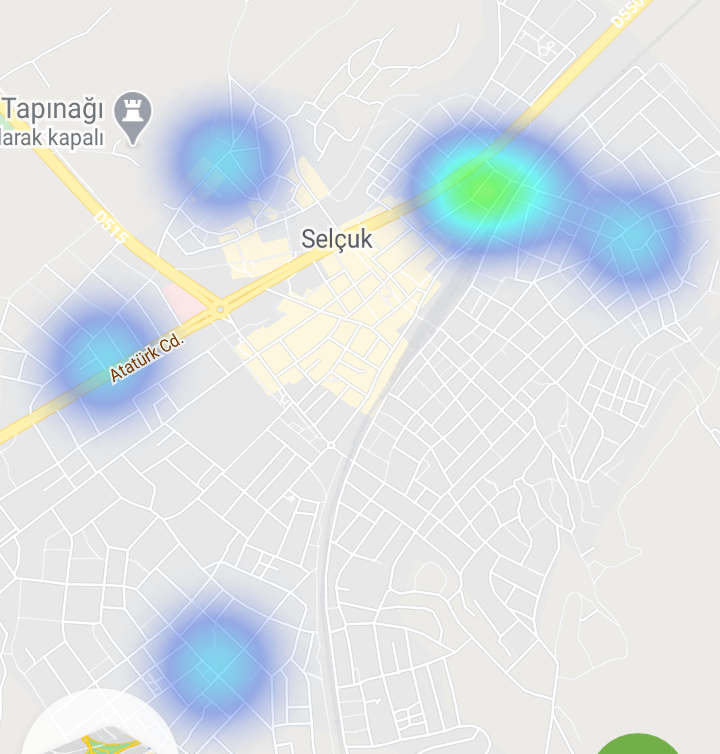This screenshot has height=754, width=720.
Task: Tap the green round floating button
Action: tap(640, 745)
